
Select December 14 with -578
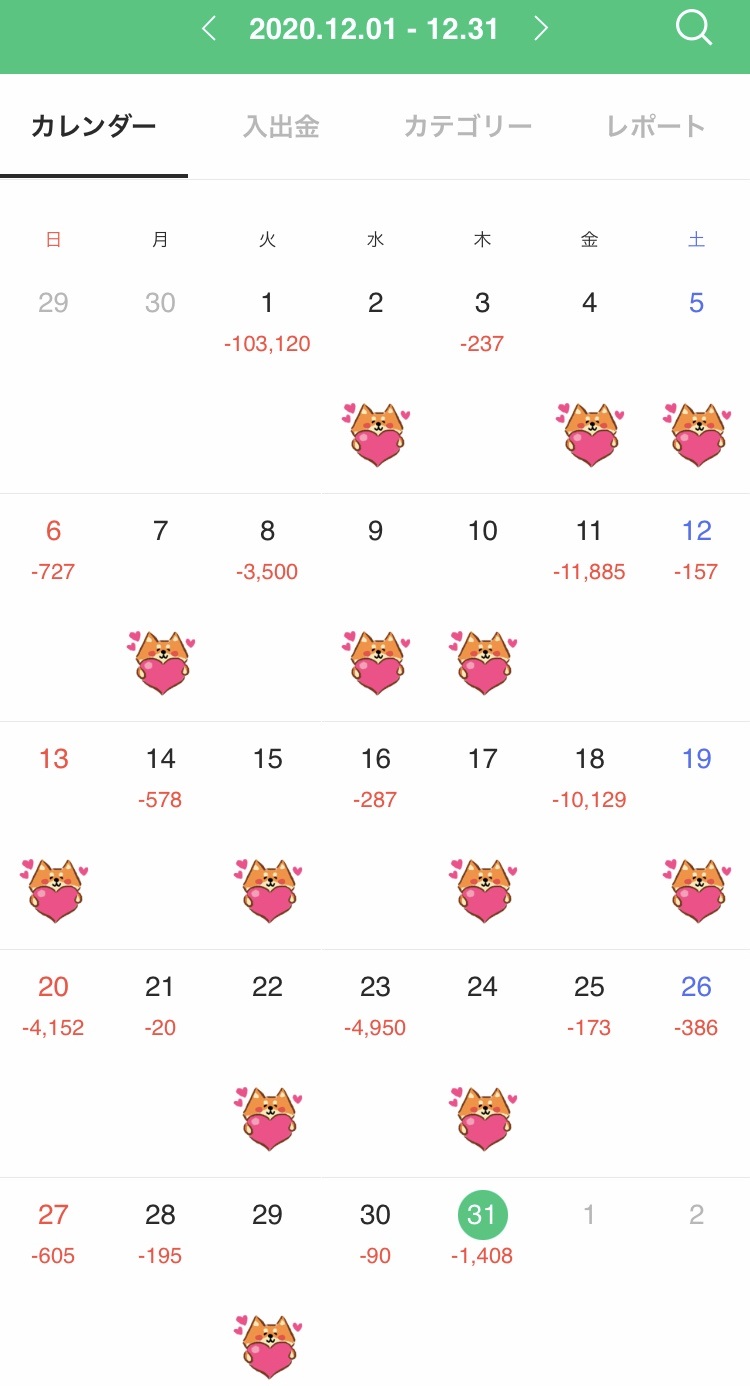click(160, 778)
